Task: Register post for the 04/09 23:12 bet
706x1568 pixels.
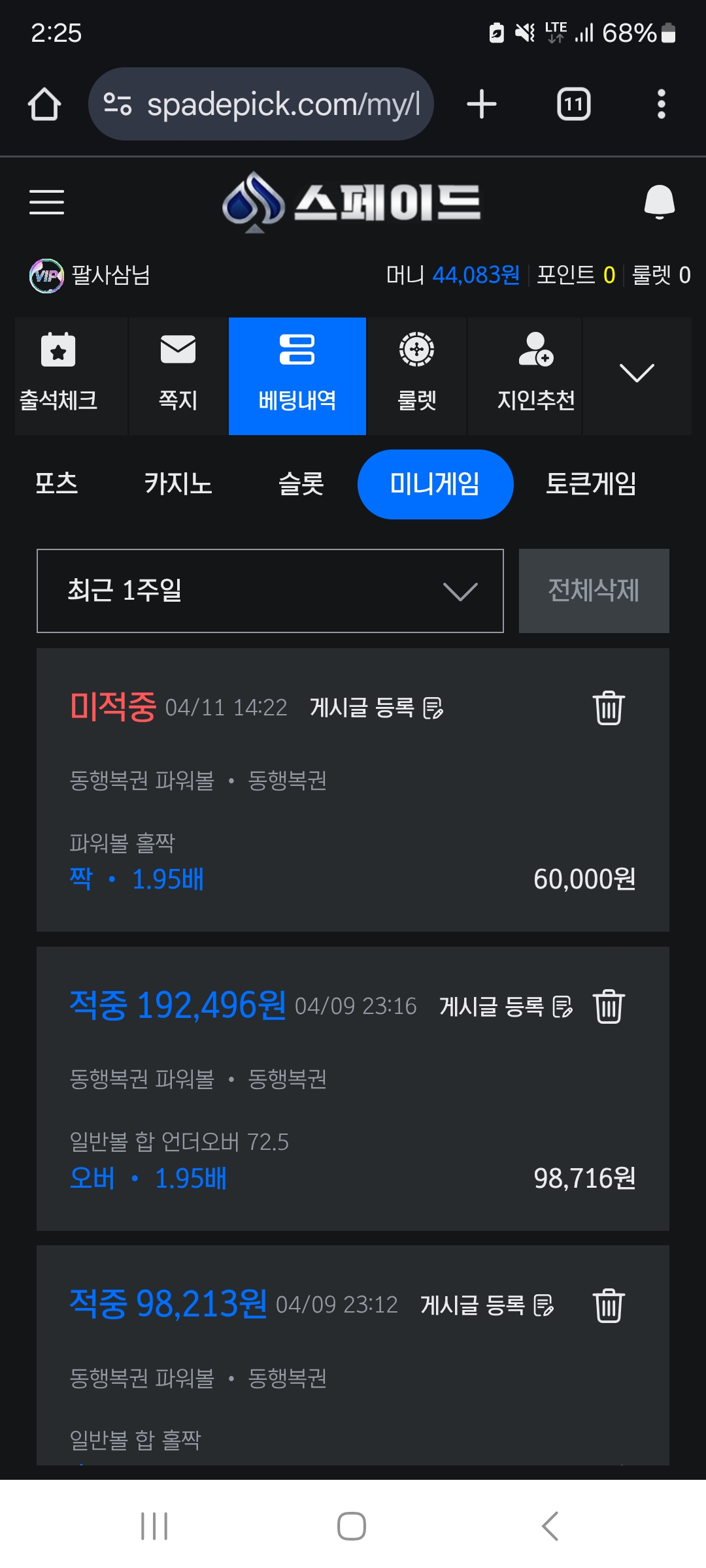Action: [486, 1305]
